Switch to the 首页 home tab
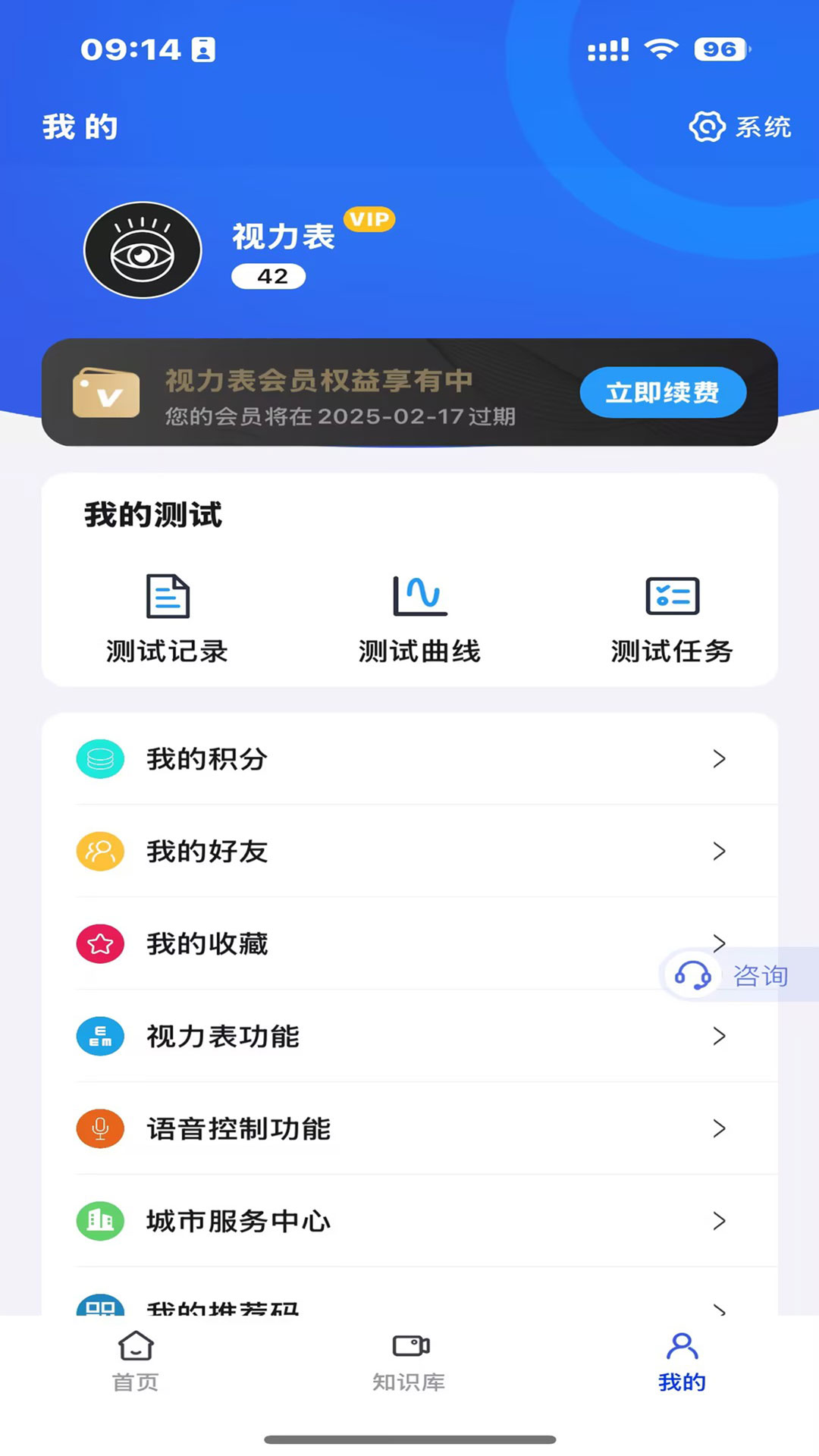This screenshot has height=1456, width=819. 135,1361
